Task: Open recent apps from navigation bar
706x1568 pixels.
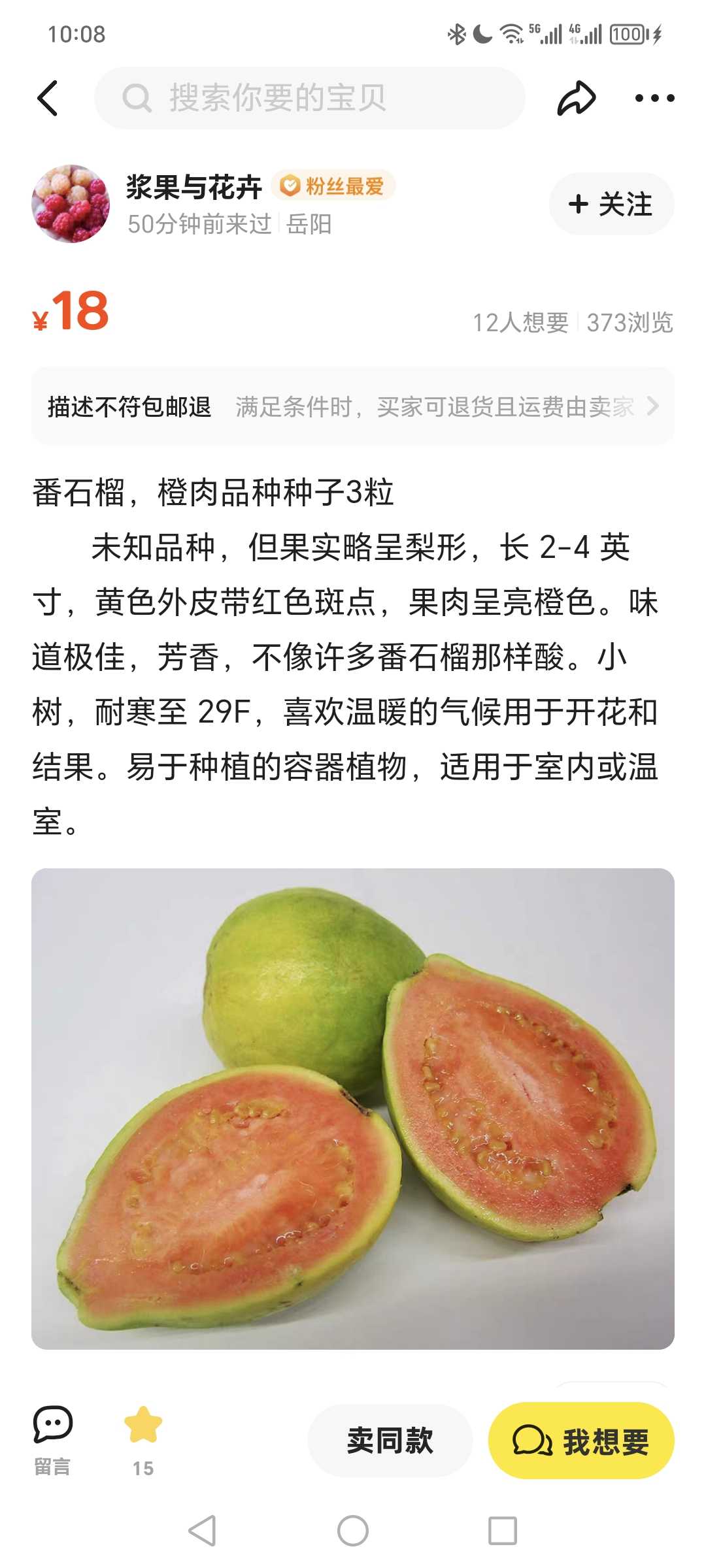Action: point(503,1531)
